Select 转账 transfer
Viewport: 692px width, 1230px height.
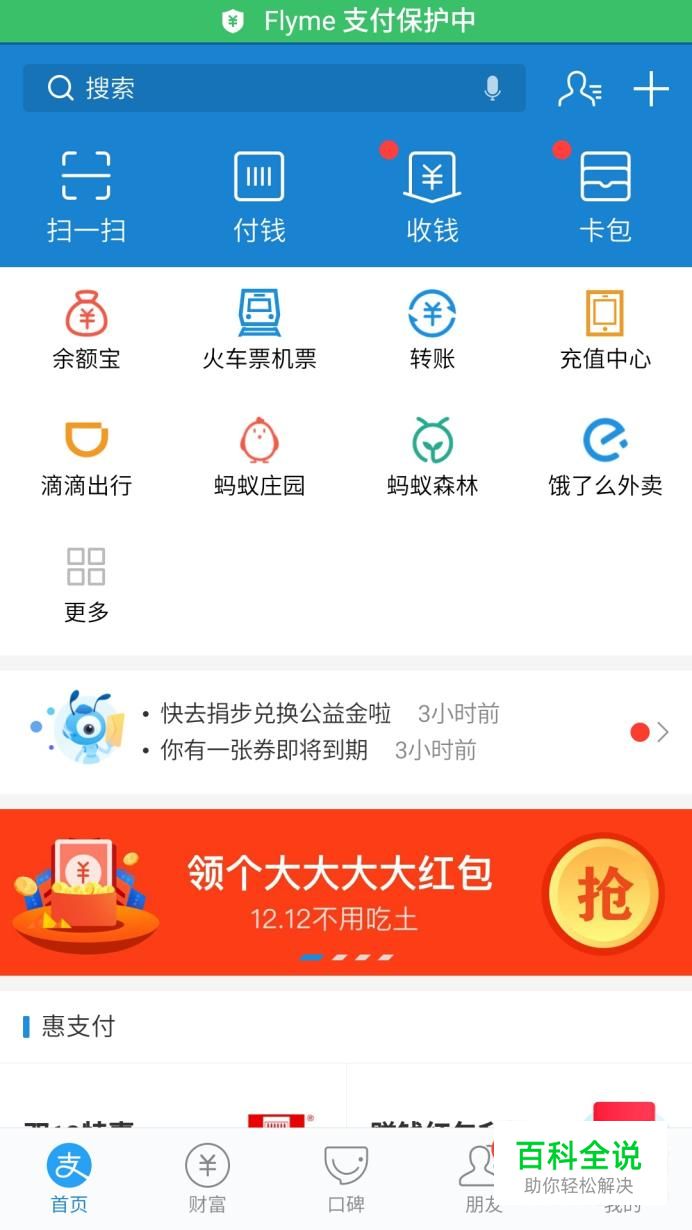click(432, 330)
